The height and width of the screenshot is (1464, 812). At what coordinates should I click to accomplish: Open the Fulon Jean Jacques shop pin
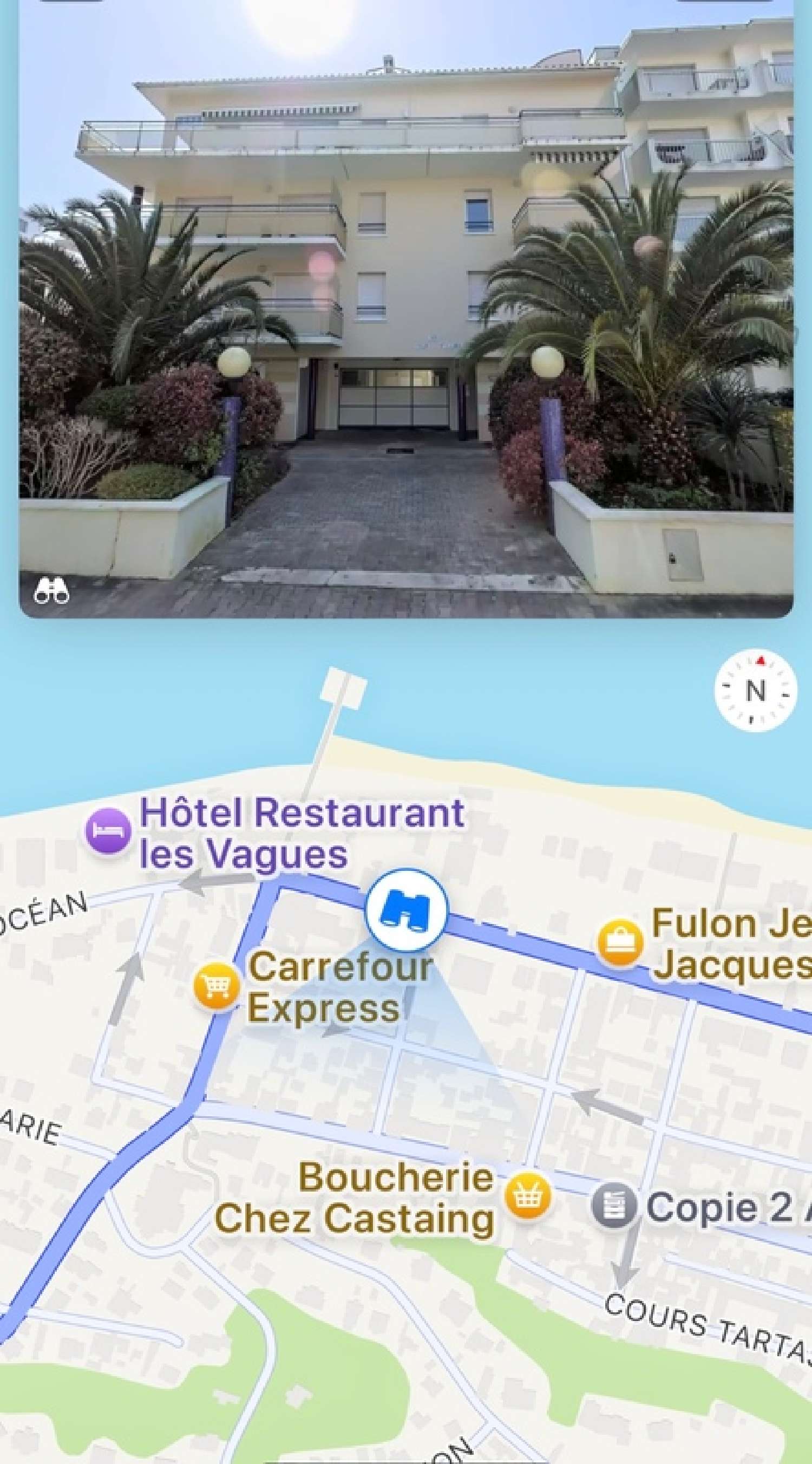pyautogui.click(x=620, y=942)
